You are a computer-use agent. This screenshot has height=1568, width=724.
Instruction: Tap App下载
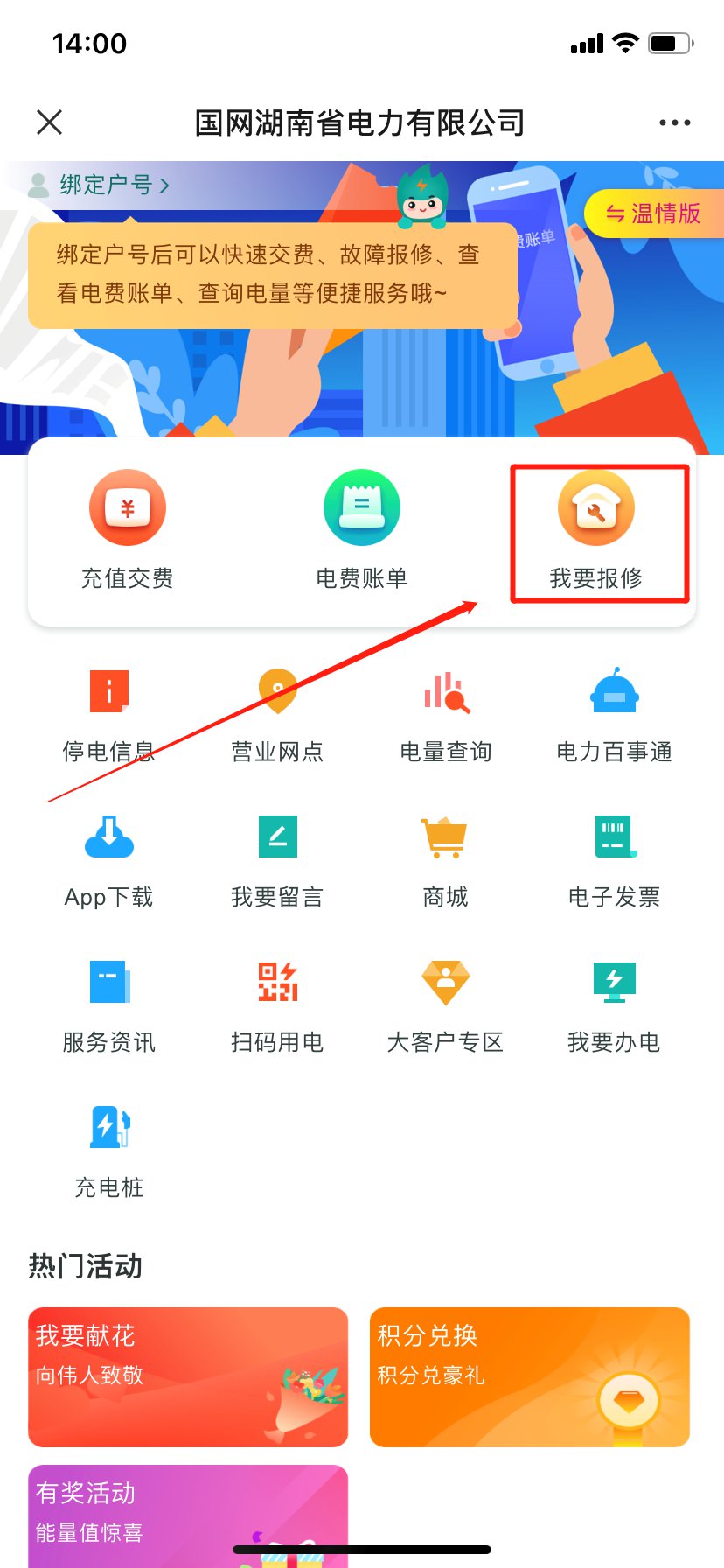pyautogui.click(x=109, y=859)
